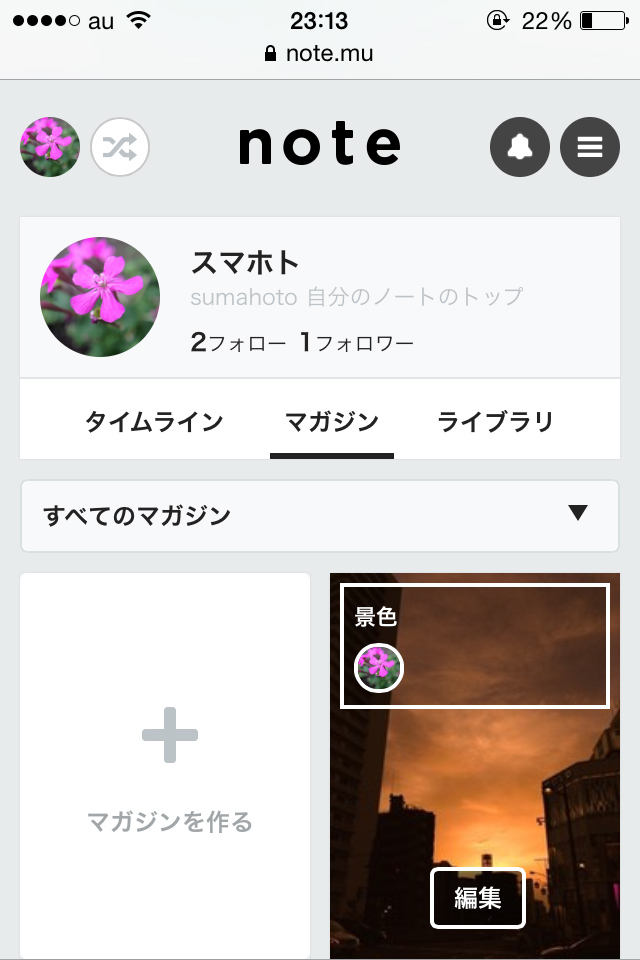Select the マガジン tab
This screenshot has width=640, height=960.
coord(332,422)
